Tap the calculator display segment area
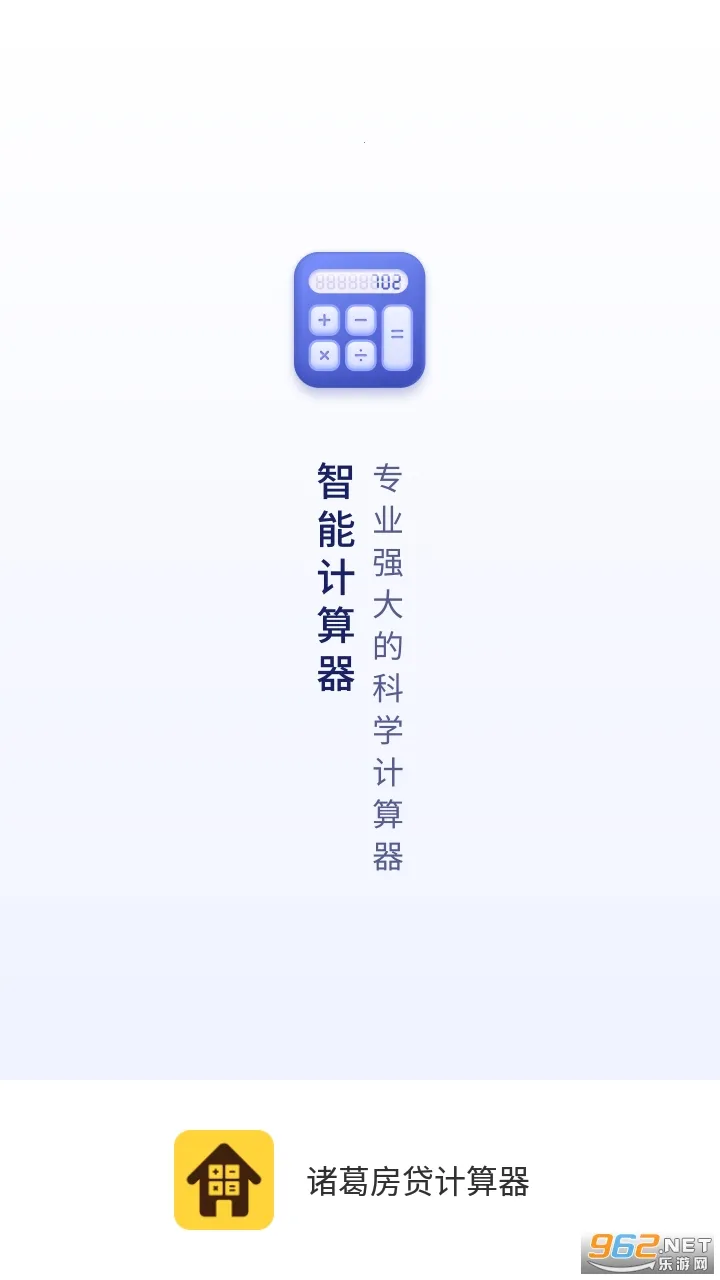This screenshot has width=720, height=1280. tap(360, 279)
